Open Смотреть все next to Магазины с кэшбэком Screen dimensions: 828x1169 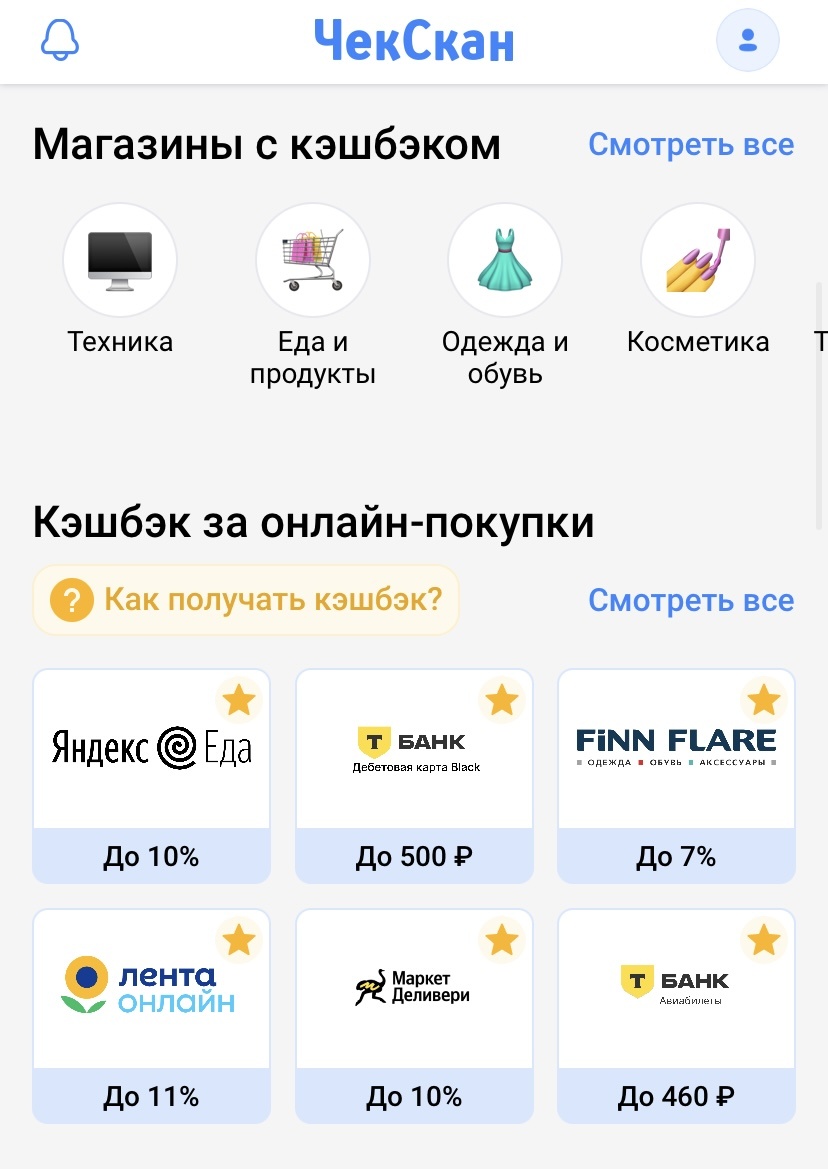point(691,144)
